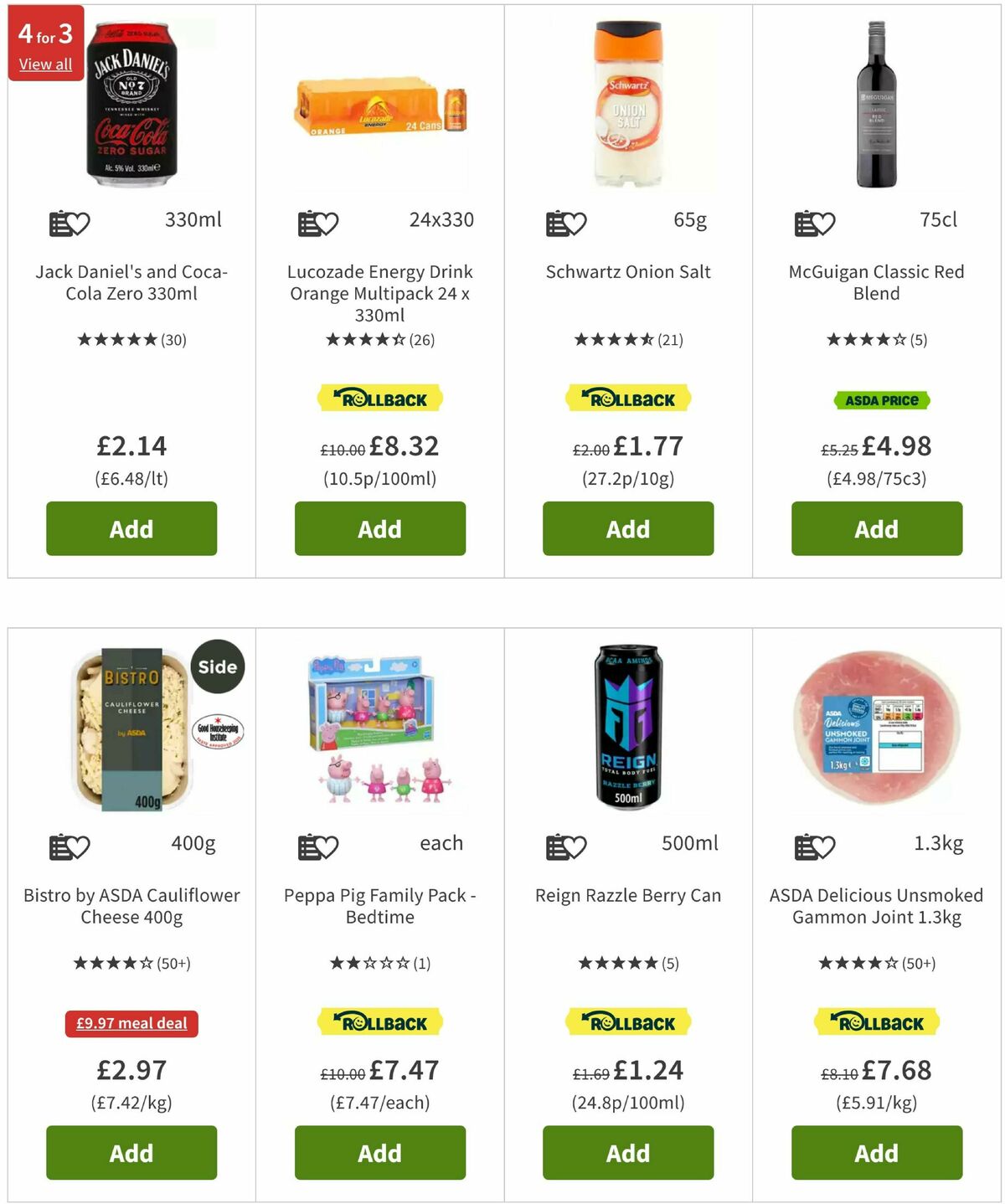Add ASDA Delicious Gammon Joint to trolley

pos(876,1153)
